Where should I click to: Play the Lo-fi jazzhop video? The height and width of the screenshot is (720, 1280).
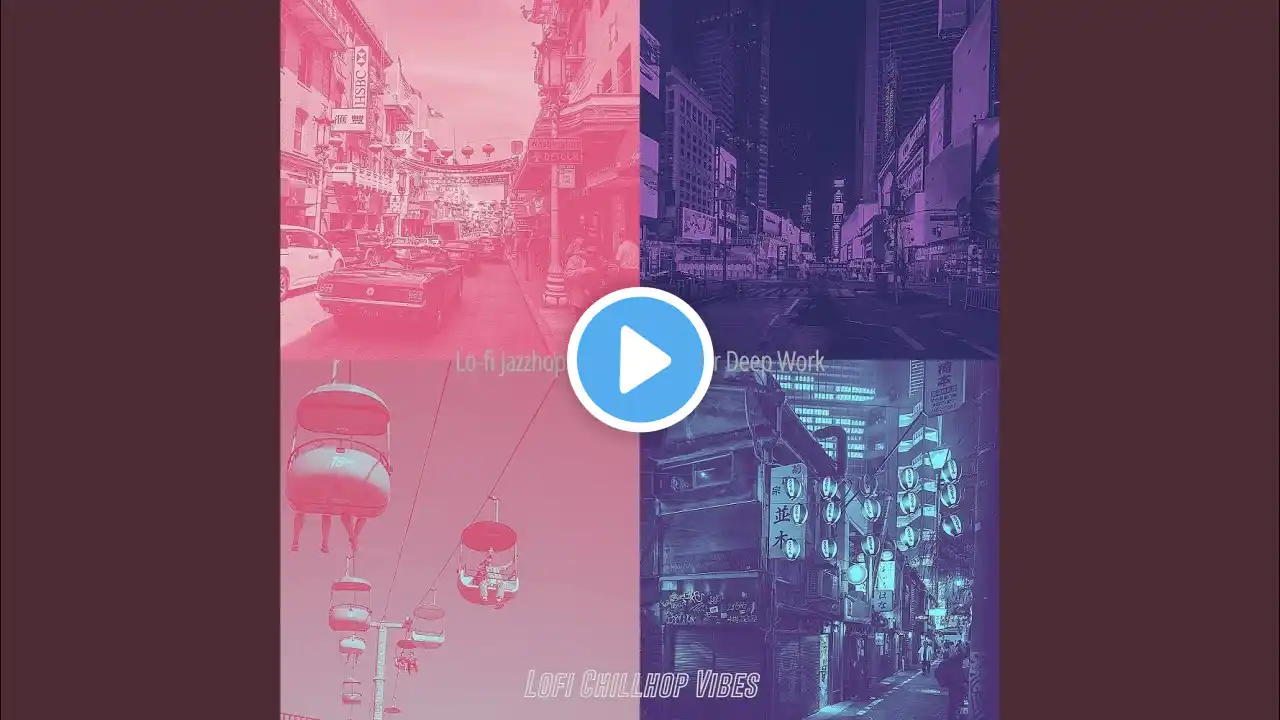640,360
